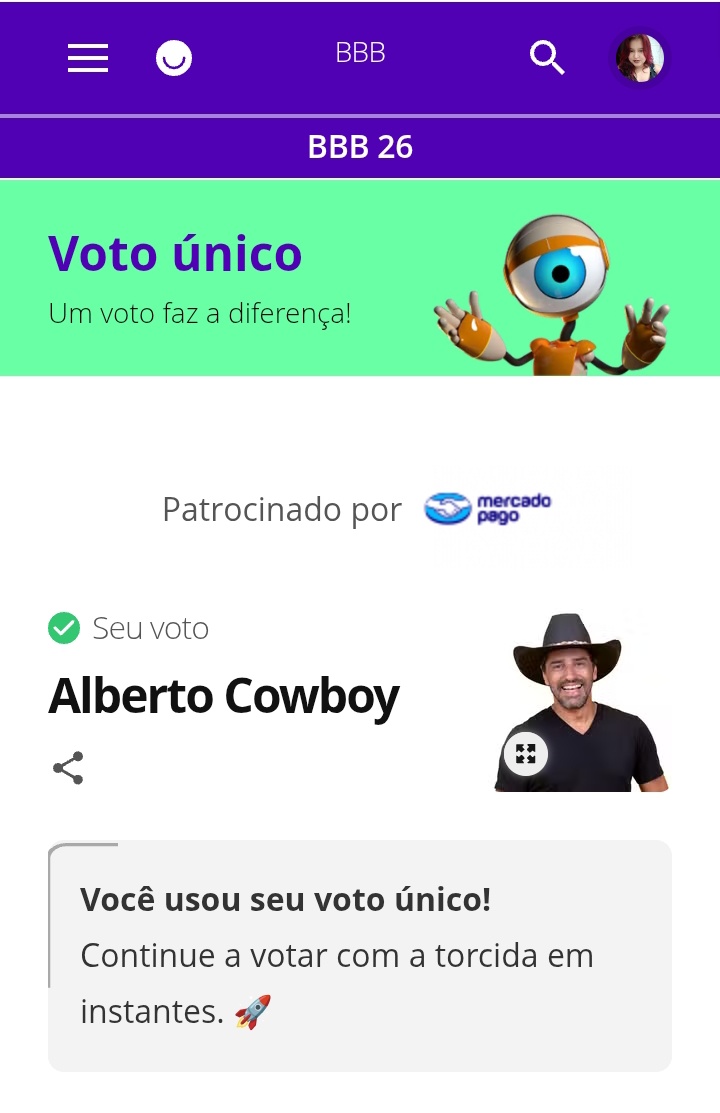Open the user profile avatar
The image size is (720, 1113).
click(x=640, y=59)
